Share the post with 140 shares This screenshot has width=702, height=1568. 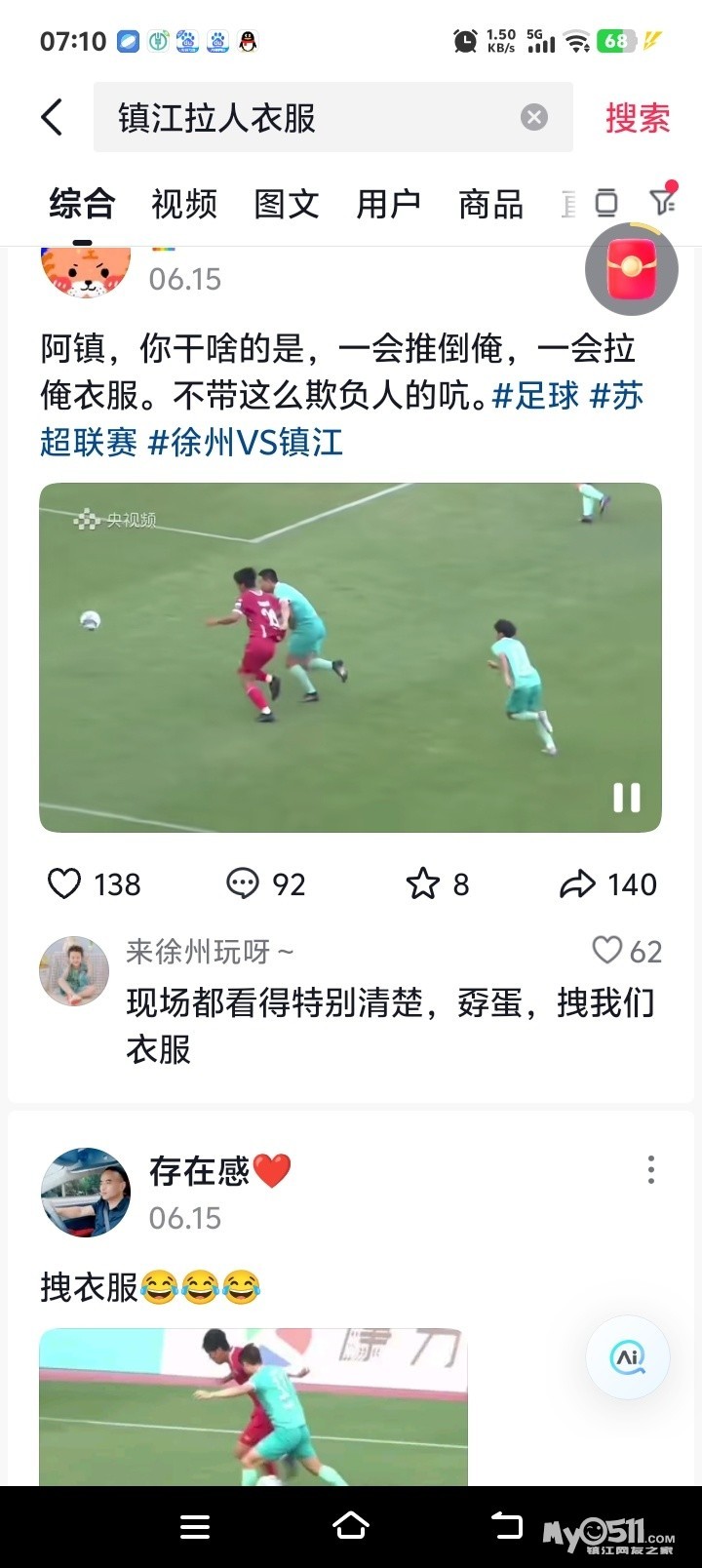[x=577, y=884]
